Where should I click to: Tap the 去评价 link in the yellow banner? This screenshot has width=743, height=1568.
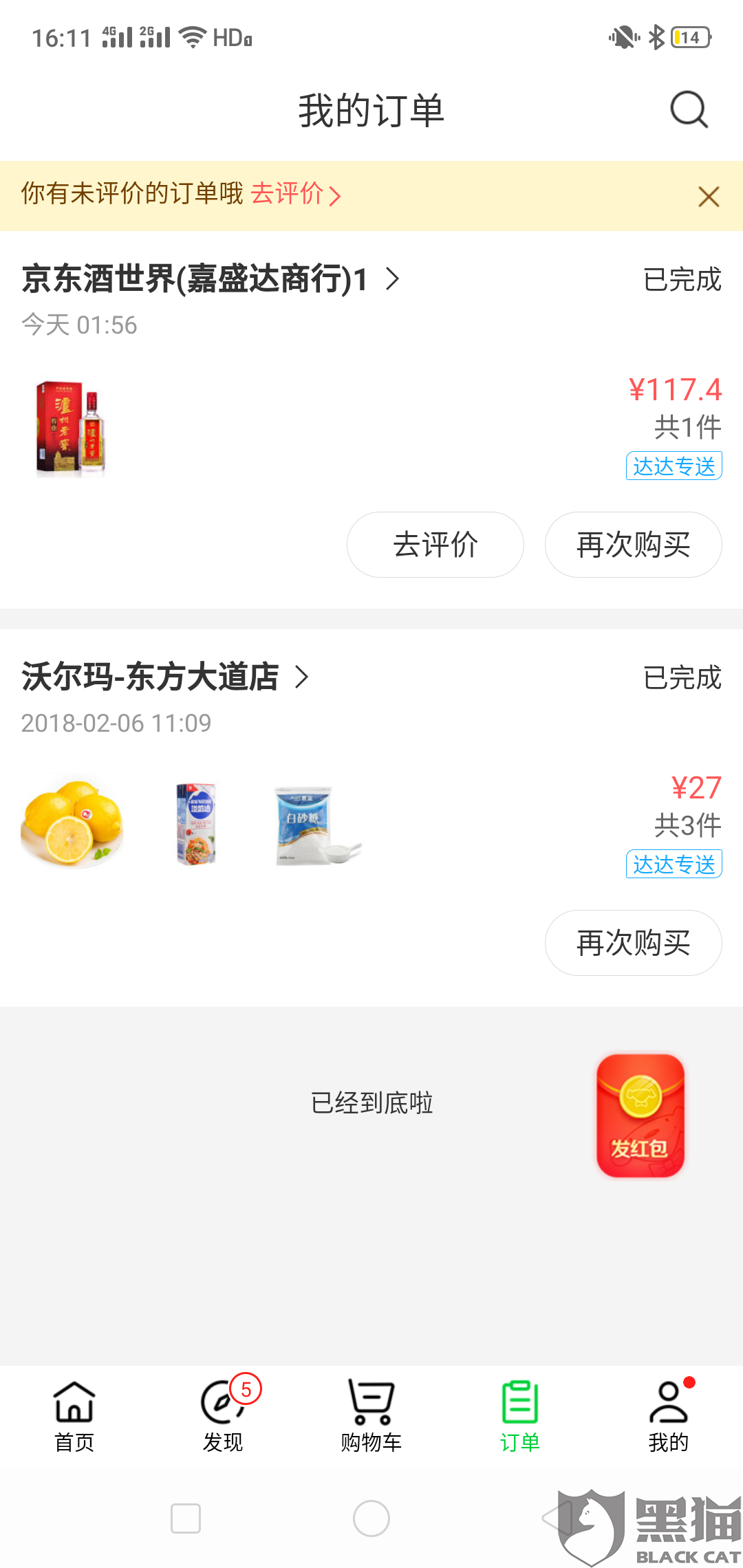pyautogui.click(x=296, y=195)
